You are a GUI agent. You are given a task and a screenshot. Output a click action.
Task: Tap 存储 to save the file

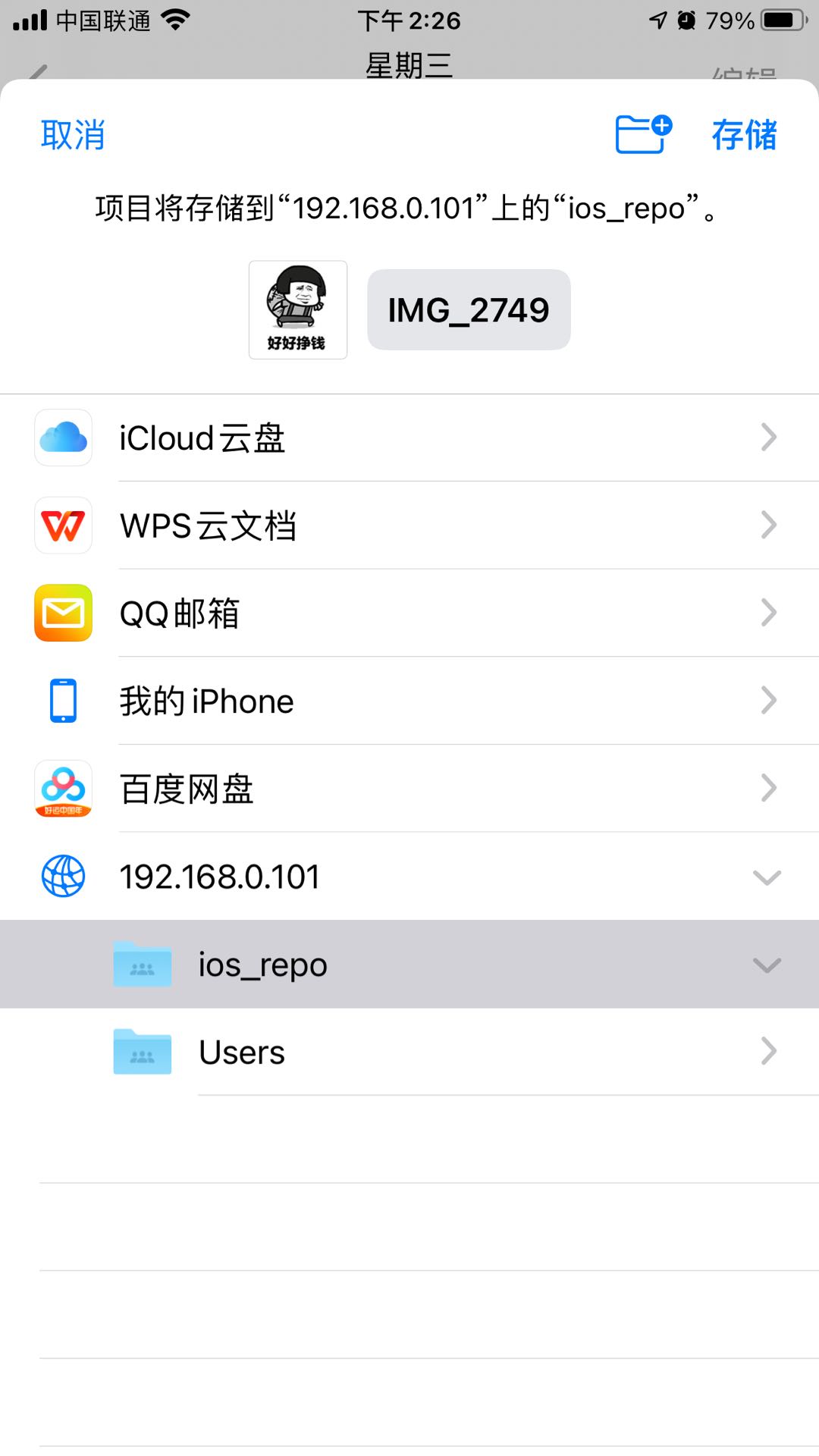click(x=744, y=135)
